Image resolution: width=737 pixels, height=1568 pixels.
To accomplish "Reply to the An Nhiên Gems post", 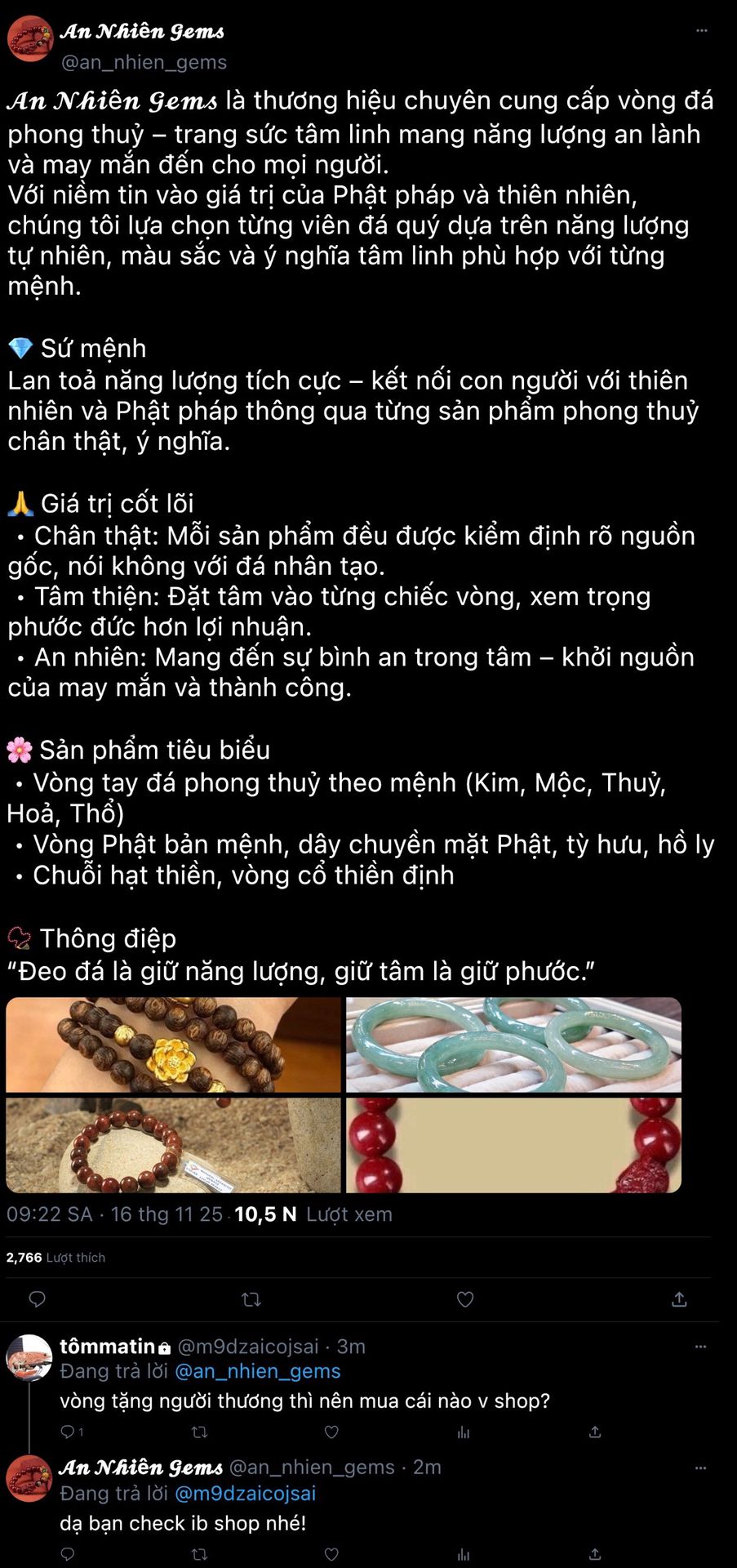I will [38, 1299].
